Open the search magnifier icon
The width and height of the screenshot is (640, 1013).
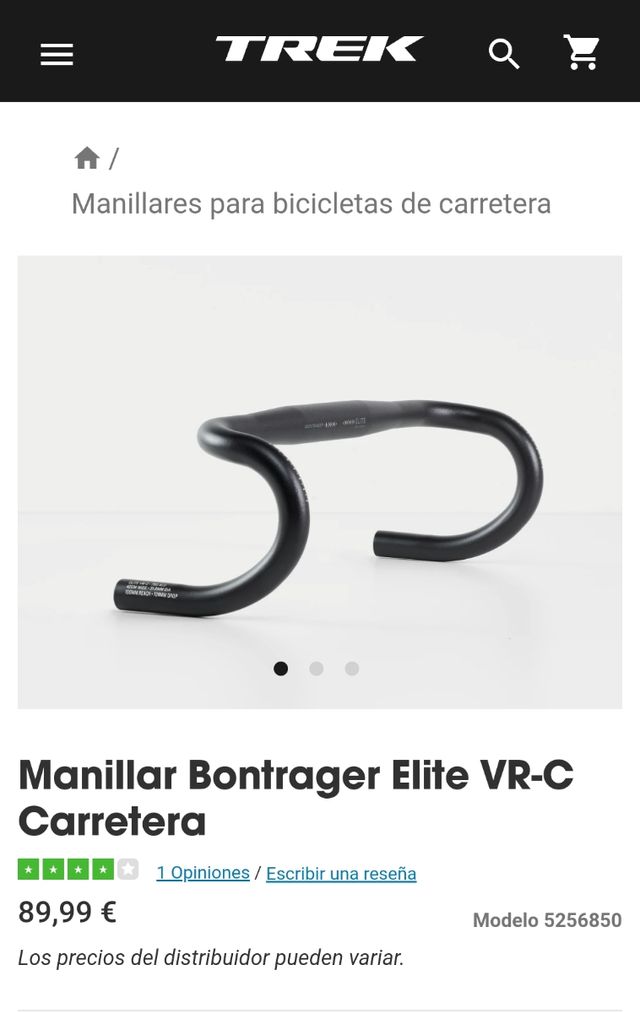pyautogui.click(x=504, y=54)
